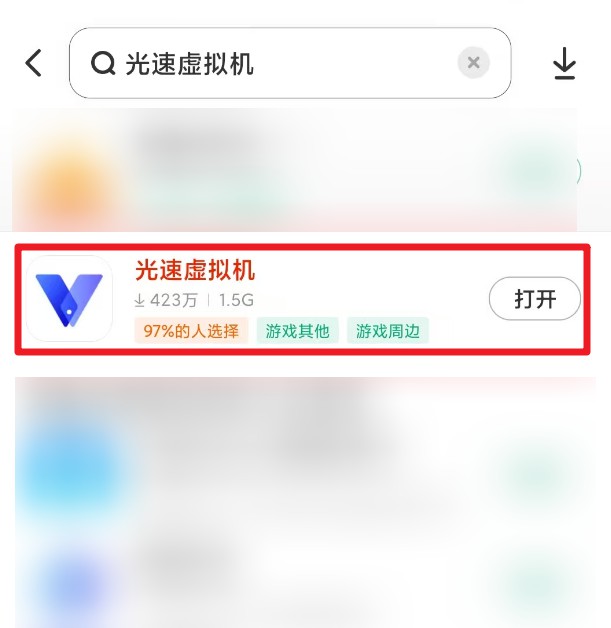
Task: Open the downloads manager icon
Action: point(565,64)
